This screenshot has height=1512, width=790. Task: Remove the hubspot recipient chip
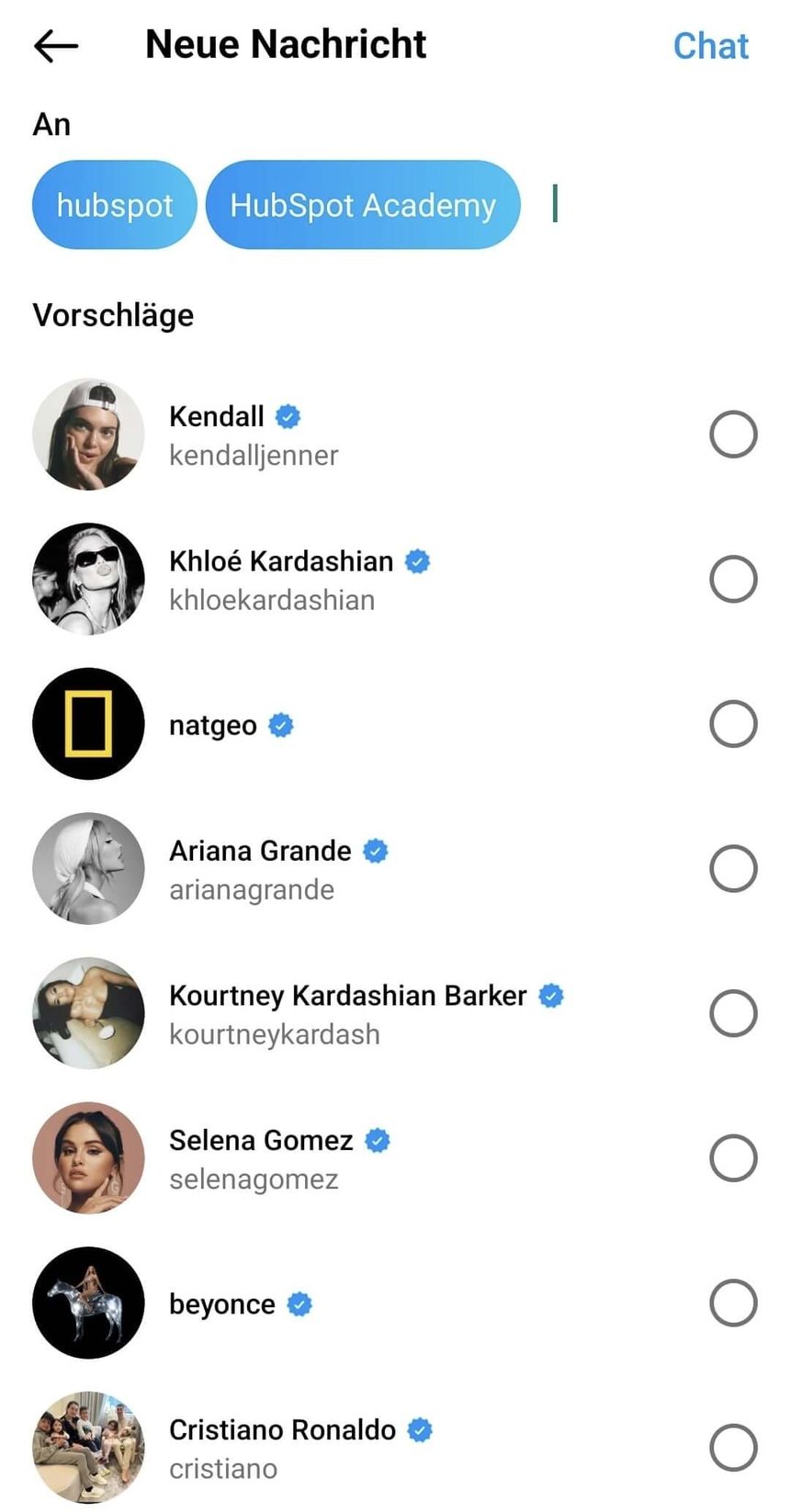pos(114,205)
